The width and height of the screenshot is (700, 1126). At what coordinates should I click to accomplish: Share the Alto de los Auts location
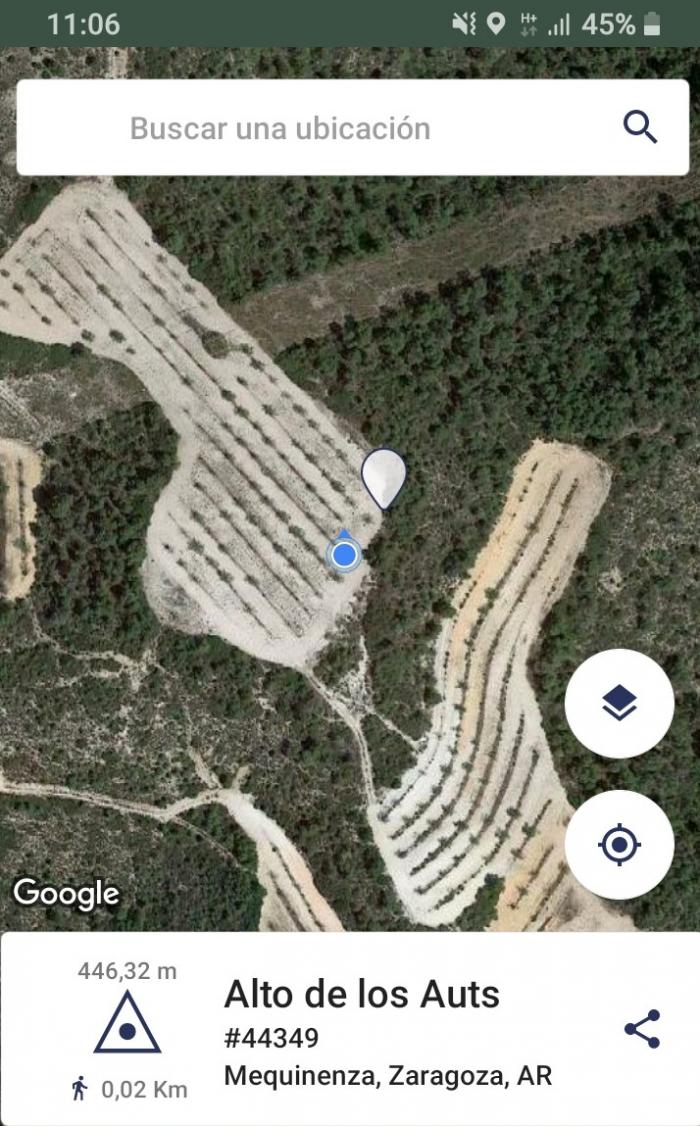(643, 1029)
